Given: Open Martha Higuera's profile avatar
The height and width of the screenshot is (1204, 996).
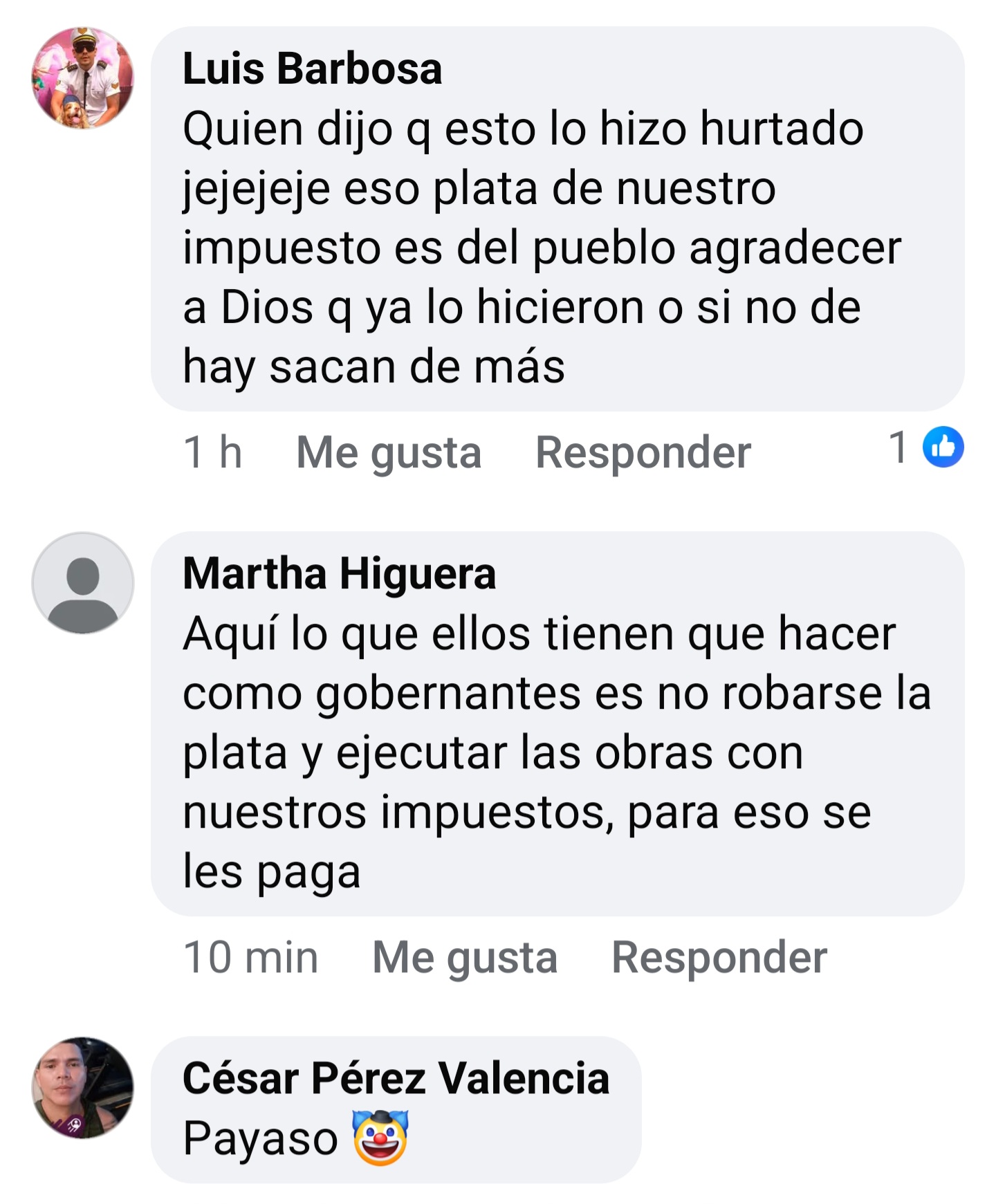Looking at the screenshot, I should 82,583.
